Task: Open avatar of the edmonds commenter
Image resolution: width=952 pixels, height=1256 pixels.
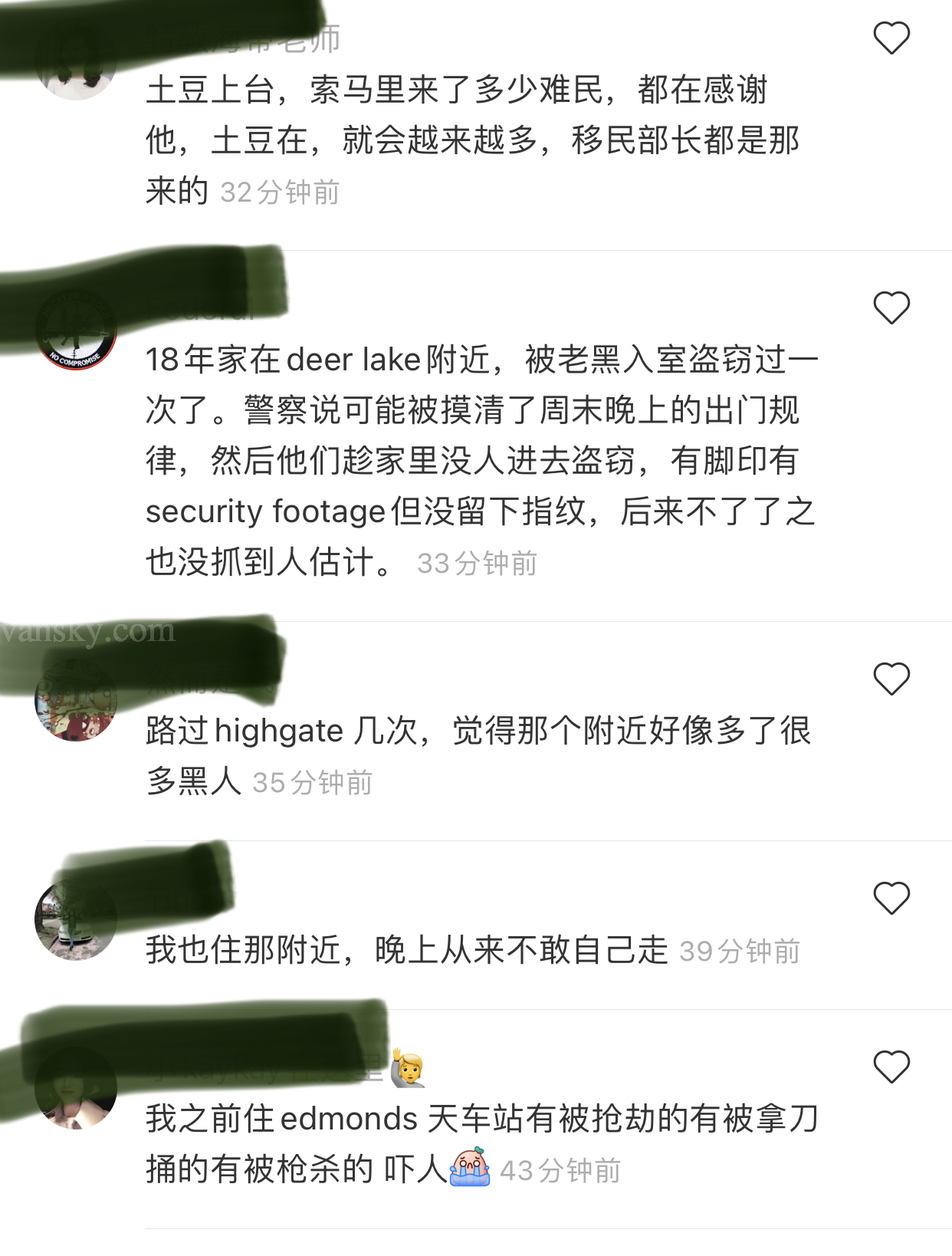Action: click(76, 1089)
